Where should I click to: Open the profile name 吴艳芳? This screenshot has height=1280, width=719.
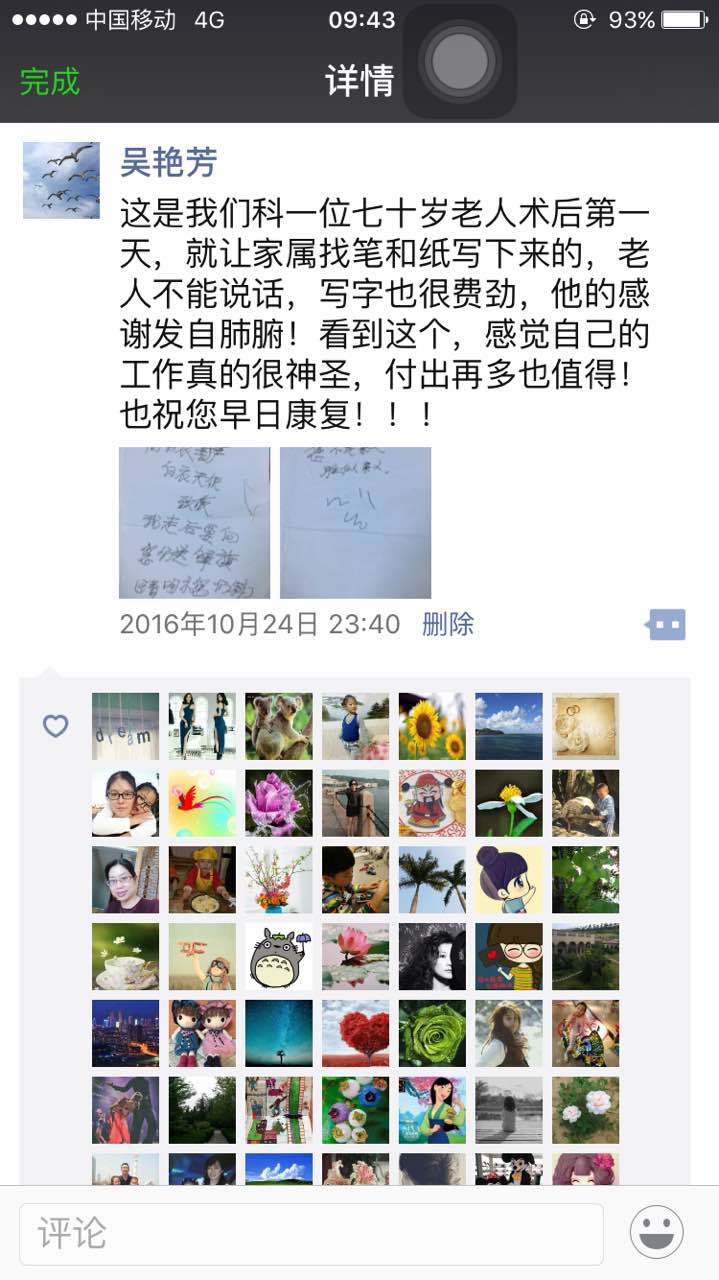point(168,161)
